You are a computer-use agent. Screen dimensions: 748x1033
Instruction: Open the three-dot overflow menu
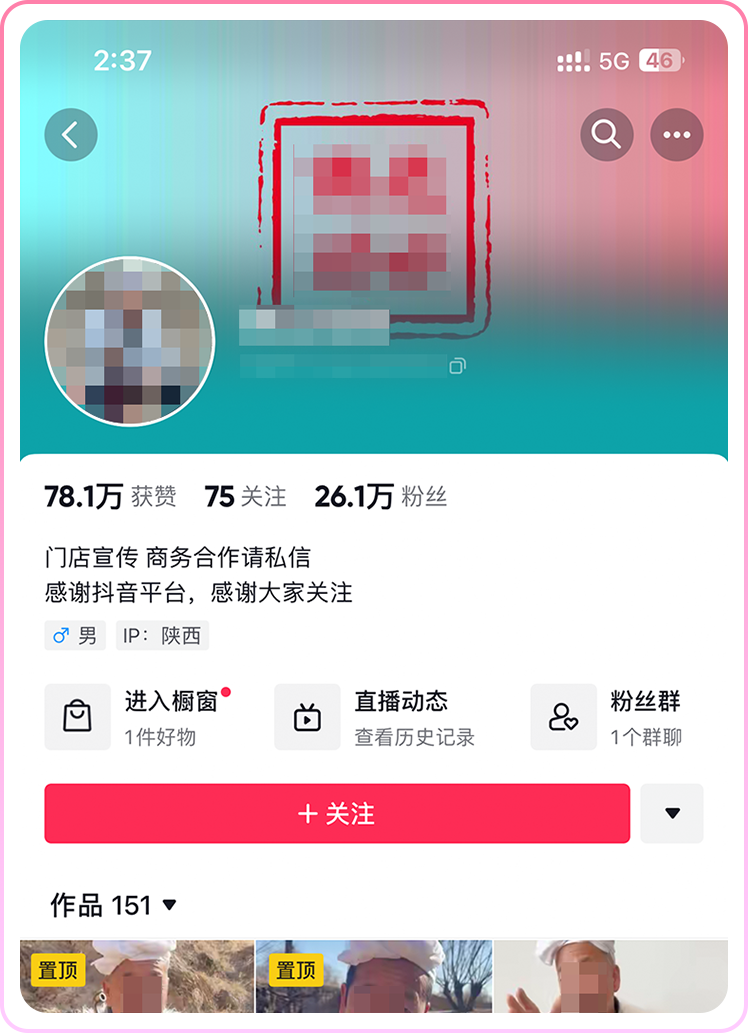pos(677,135)
